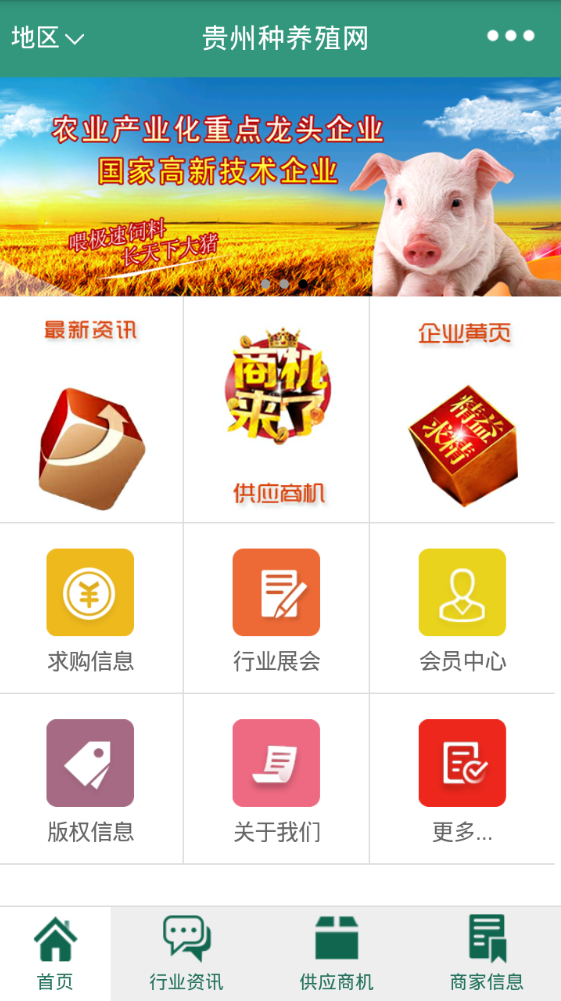The image size is (561, 1001).
Task: Open the 供应商机 tile with the crown graphic
Action: pos(276,410)
